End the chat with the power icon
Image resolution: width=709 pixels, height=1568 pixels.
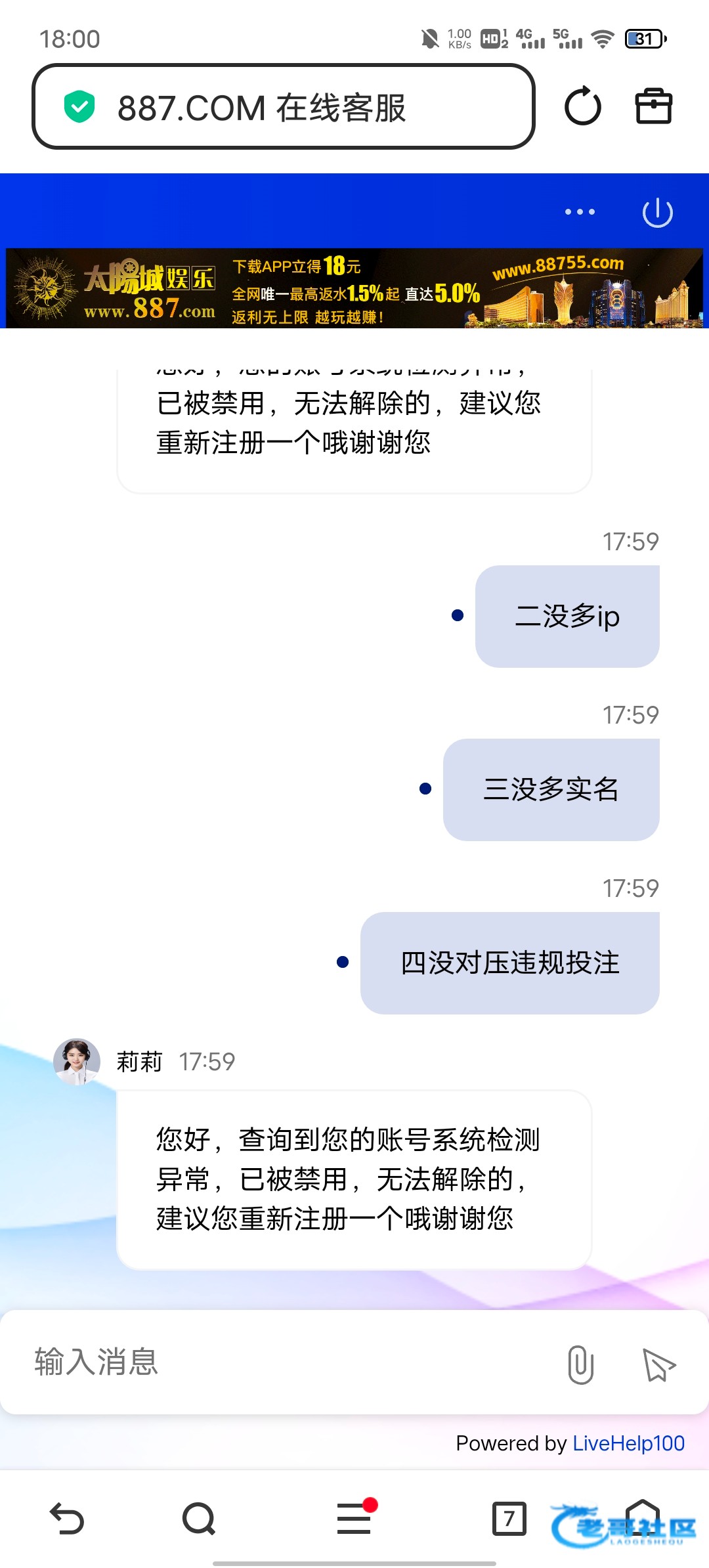(657, 213)
